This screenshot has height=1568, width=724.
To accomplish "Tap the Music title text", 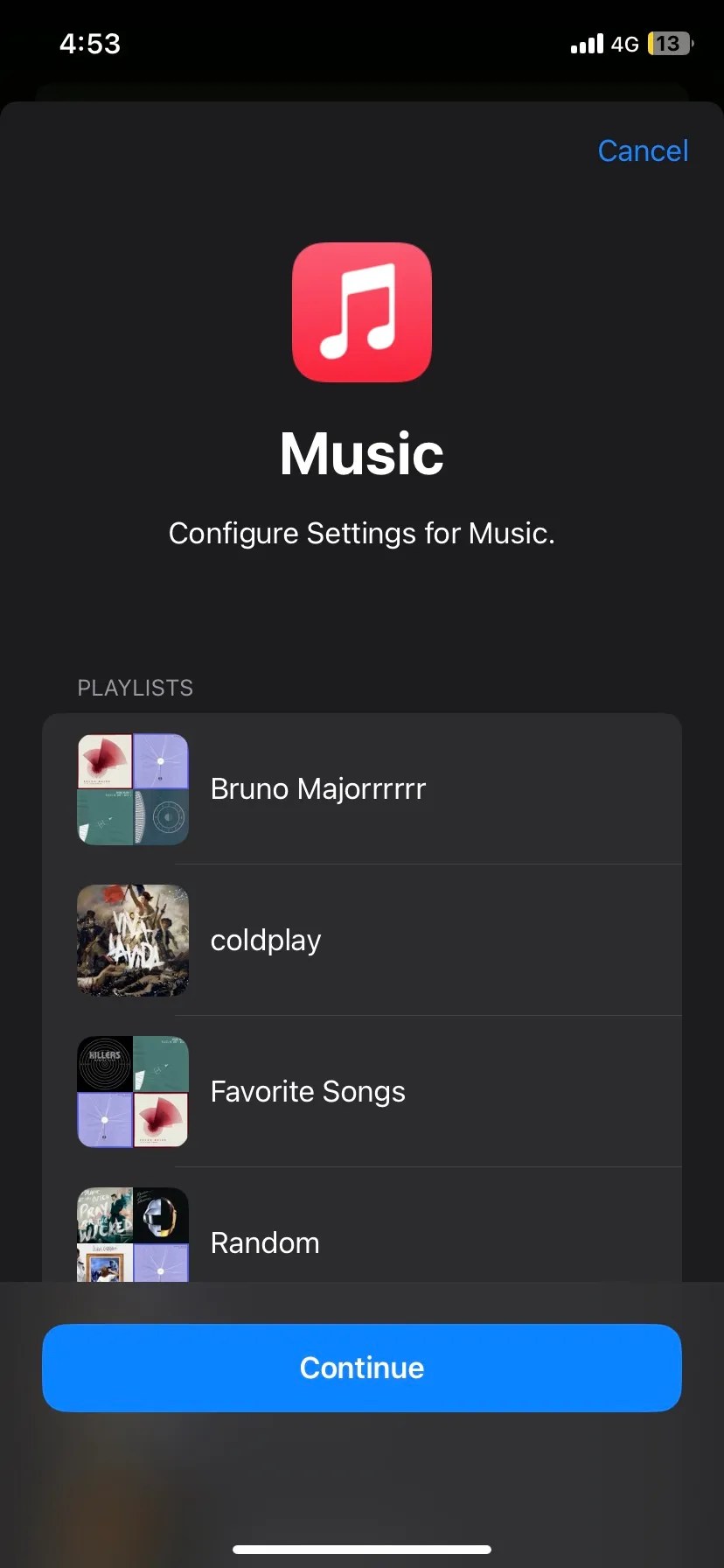I will click(x=361, y=453).
